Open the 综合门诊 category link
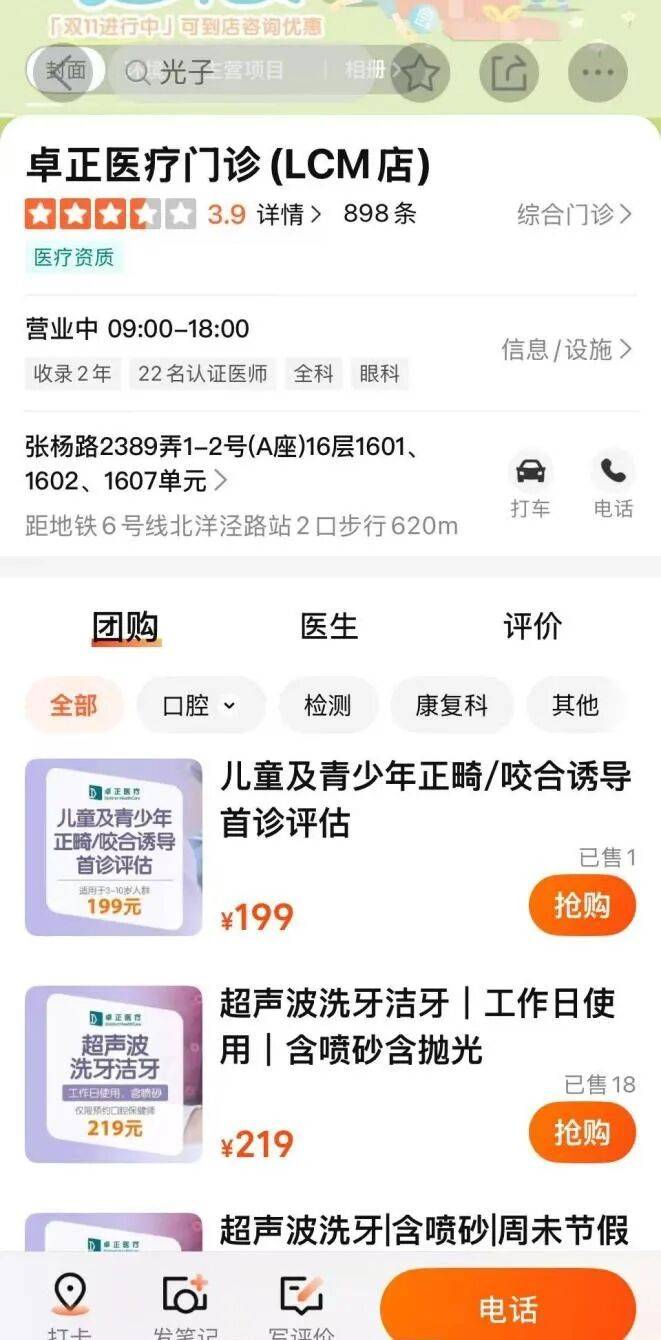 tap(574, 214)
